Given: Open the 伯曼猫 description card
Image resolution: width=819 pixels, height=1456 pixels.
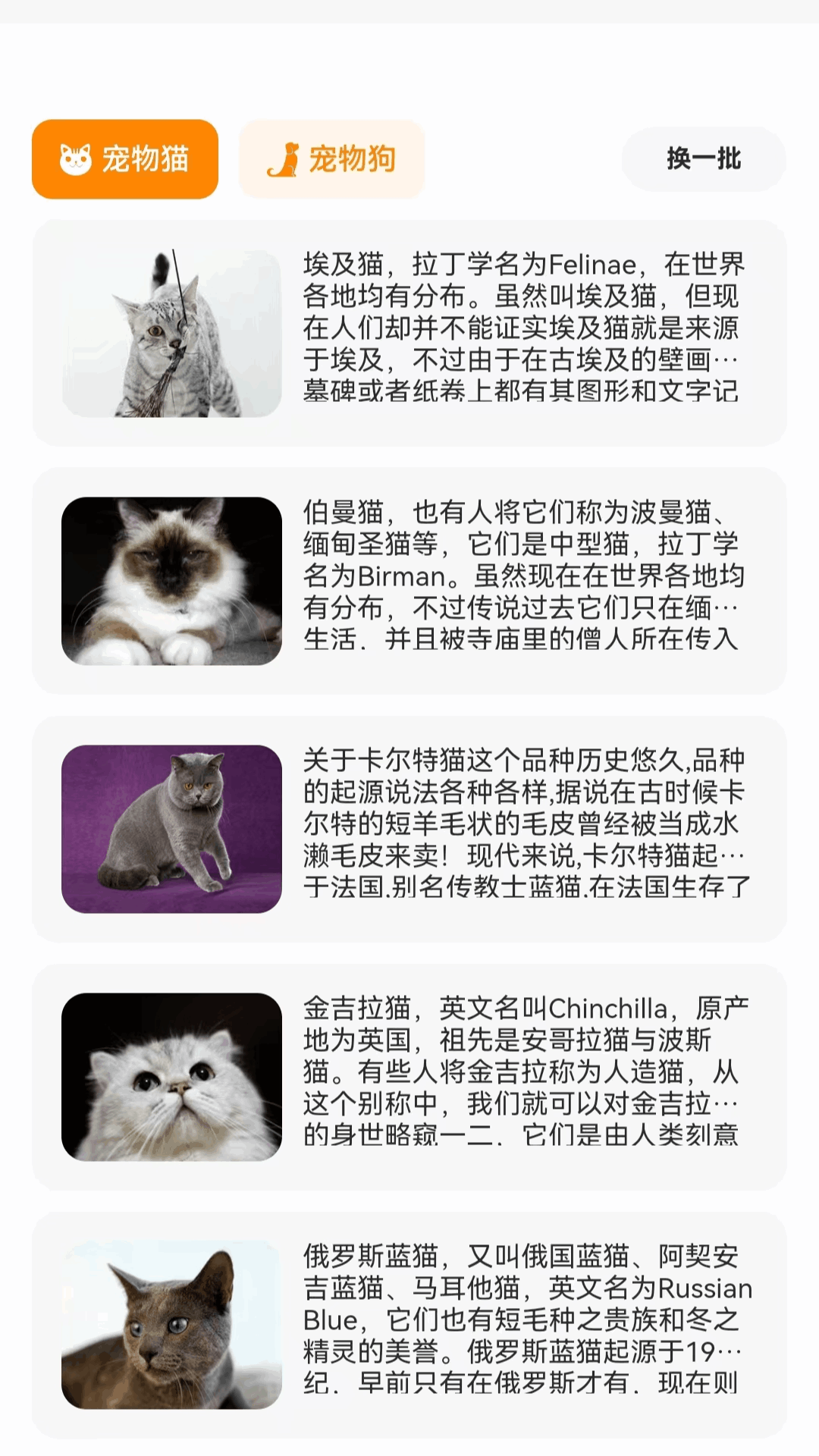Looking at the screenshot, I should pyautogui.click(x=523, y=581).
